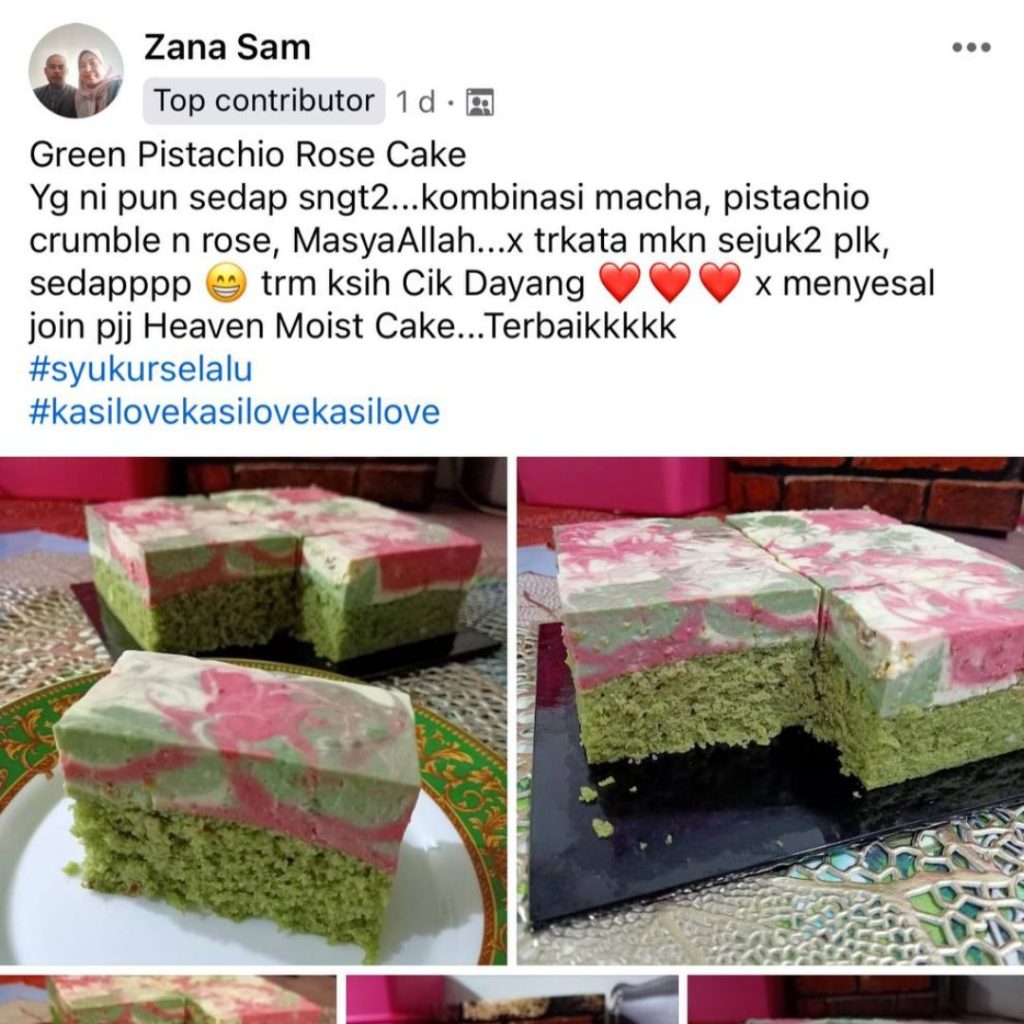Open Zana Sam's profile picture

(76, 71)
